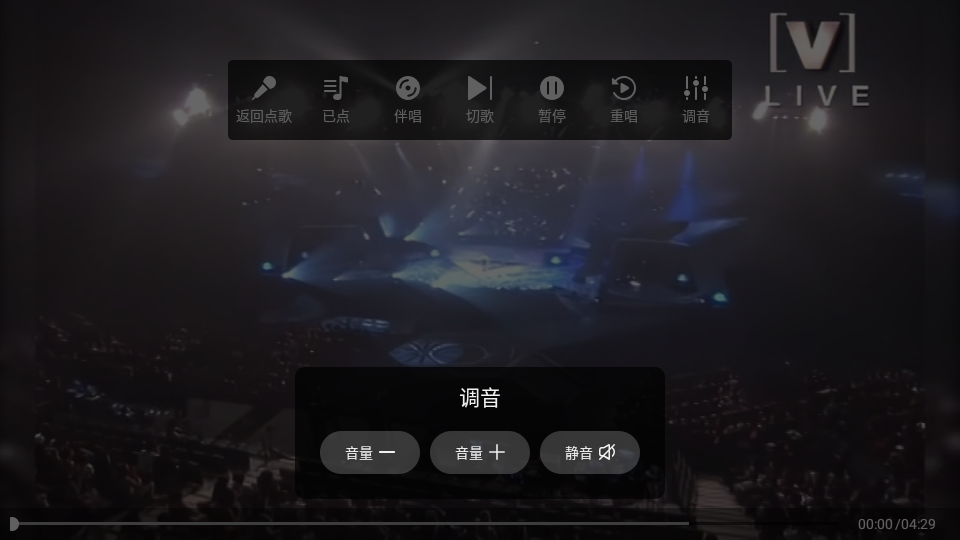Decrease volume with 音量 minus

pos(370,453)
